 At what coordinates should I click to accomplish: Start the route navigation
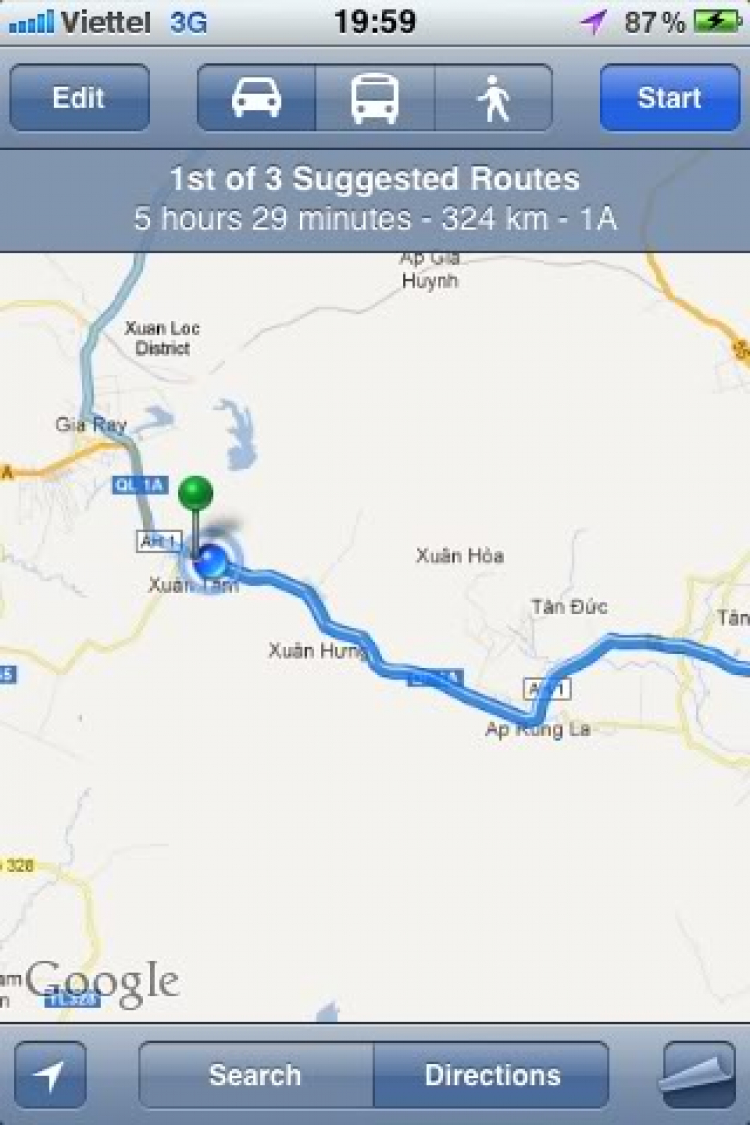pos(669,98)
